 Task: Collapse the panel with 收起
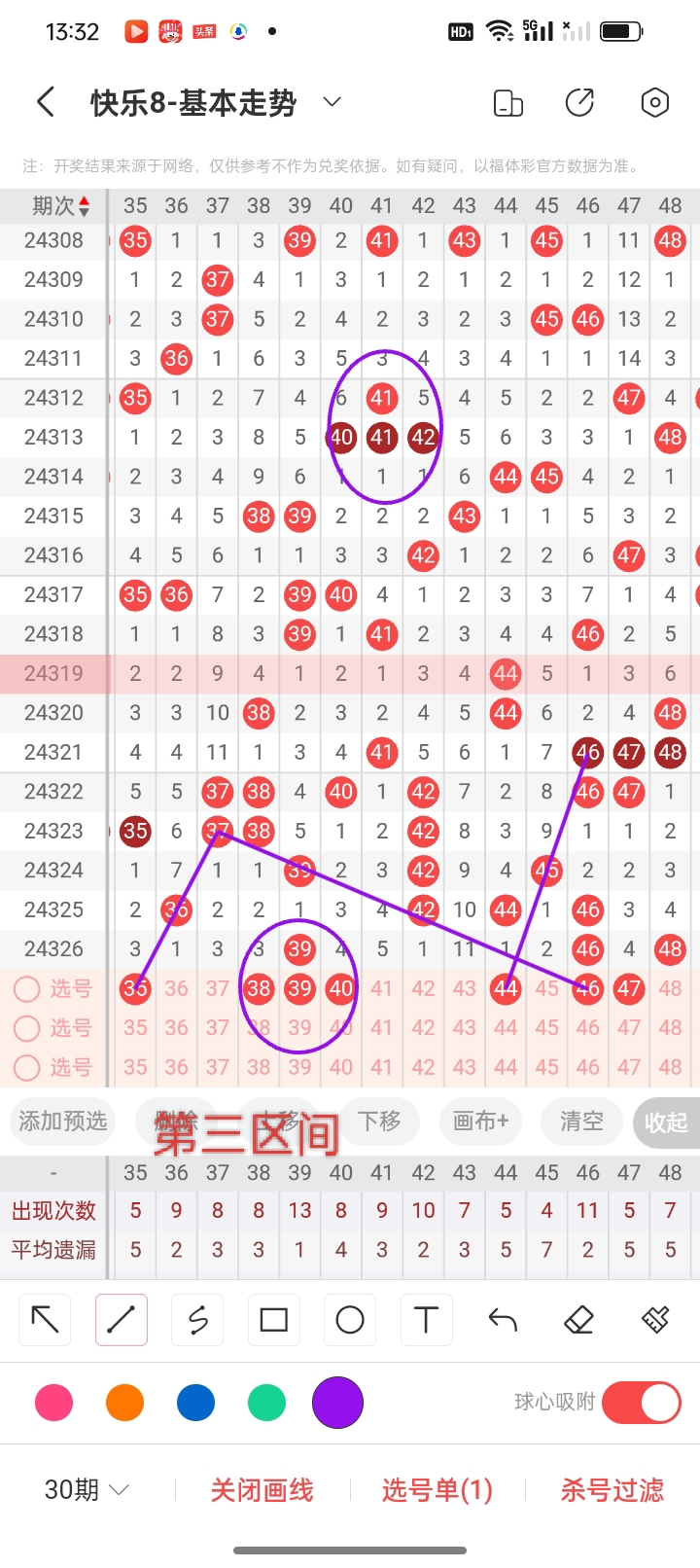click(666, 1123)
